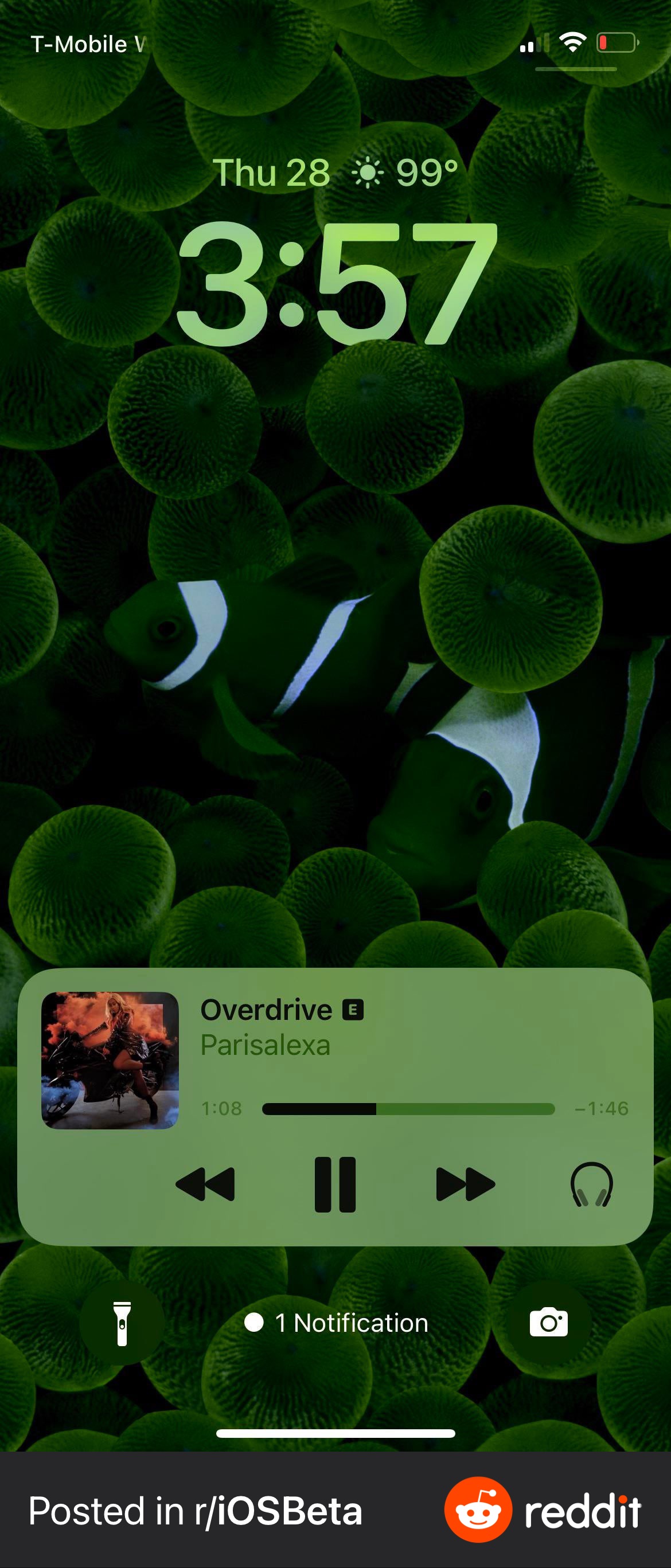Open the headphones audio output picker
The height and width of the screenshot is (1568, 671).
coord(591,1184)
